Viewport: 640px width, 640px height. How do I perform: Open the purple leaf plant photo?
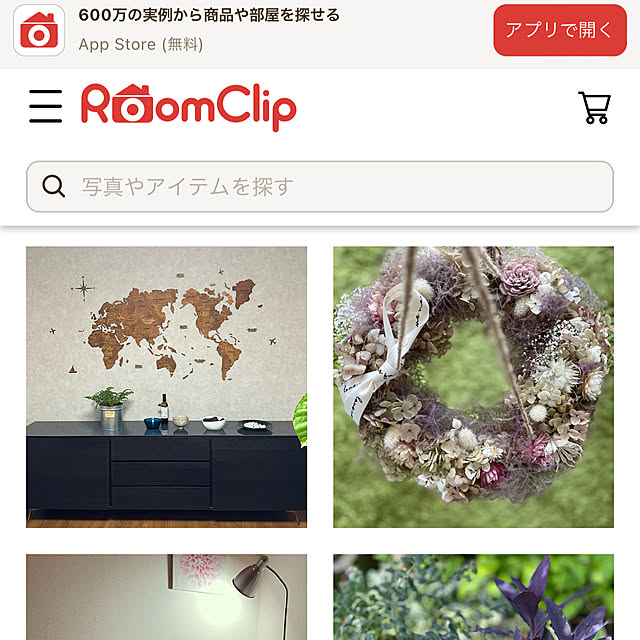pyautogui.click(x=473, y=597)
